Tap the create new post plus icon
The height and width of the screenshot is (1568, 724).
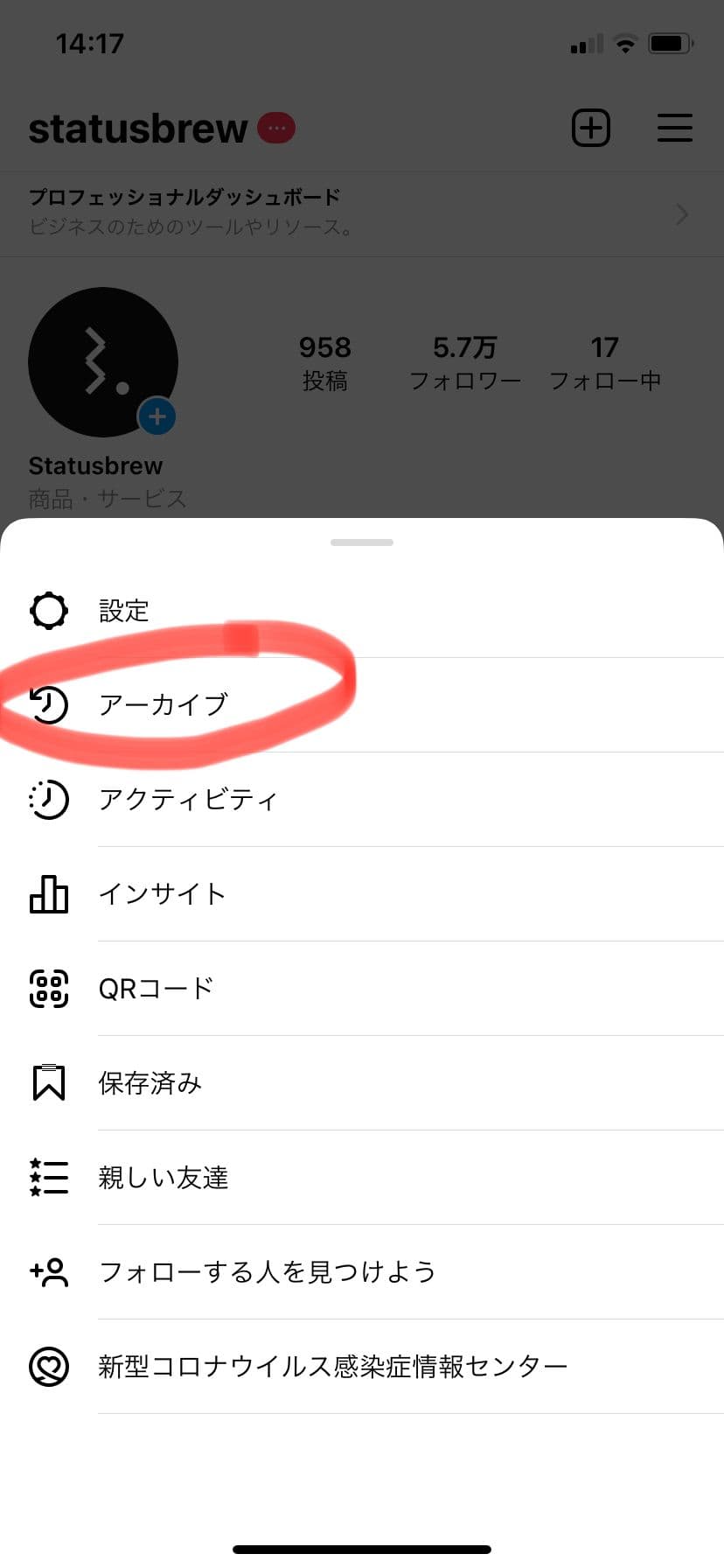click(x=591, y=129)
